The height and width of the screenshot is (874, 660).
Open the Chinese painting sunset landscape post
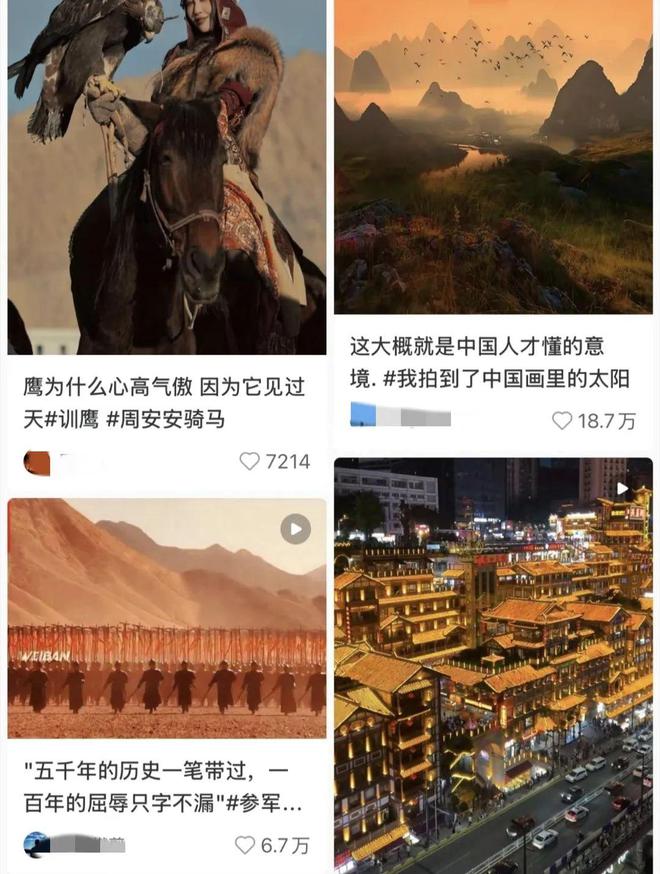tap(493, 158)
